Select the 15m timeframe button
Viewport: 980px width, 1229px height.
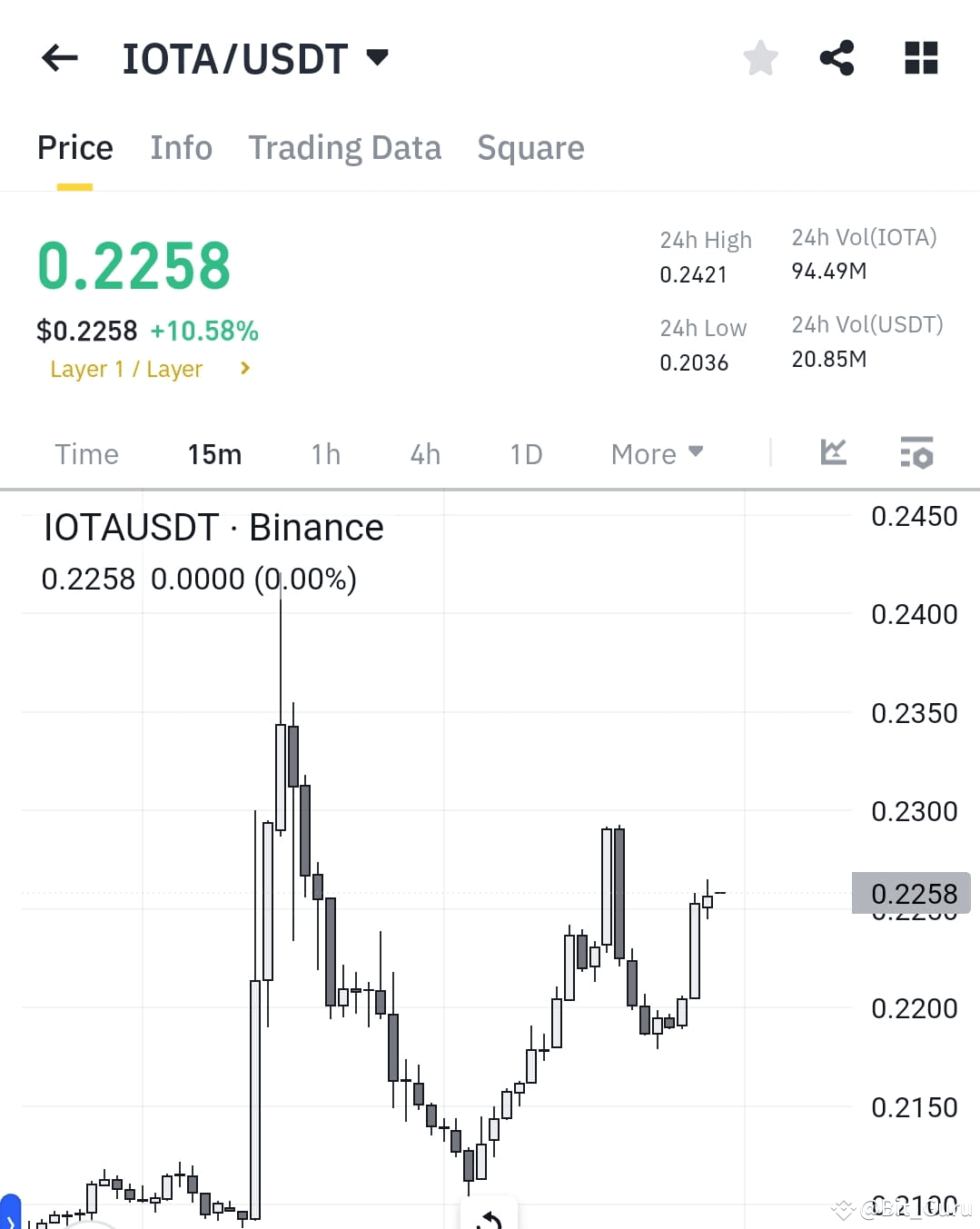214,453
